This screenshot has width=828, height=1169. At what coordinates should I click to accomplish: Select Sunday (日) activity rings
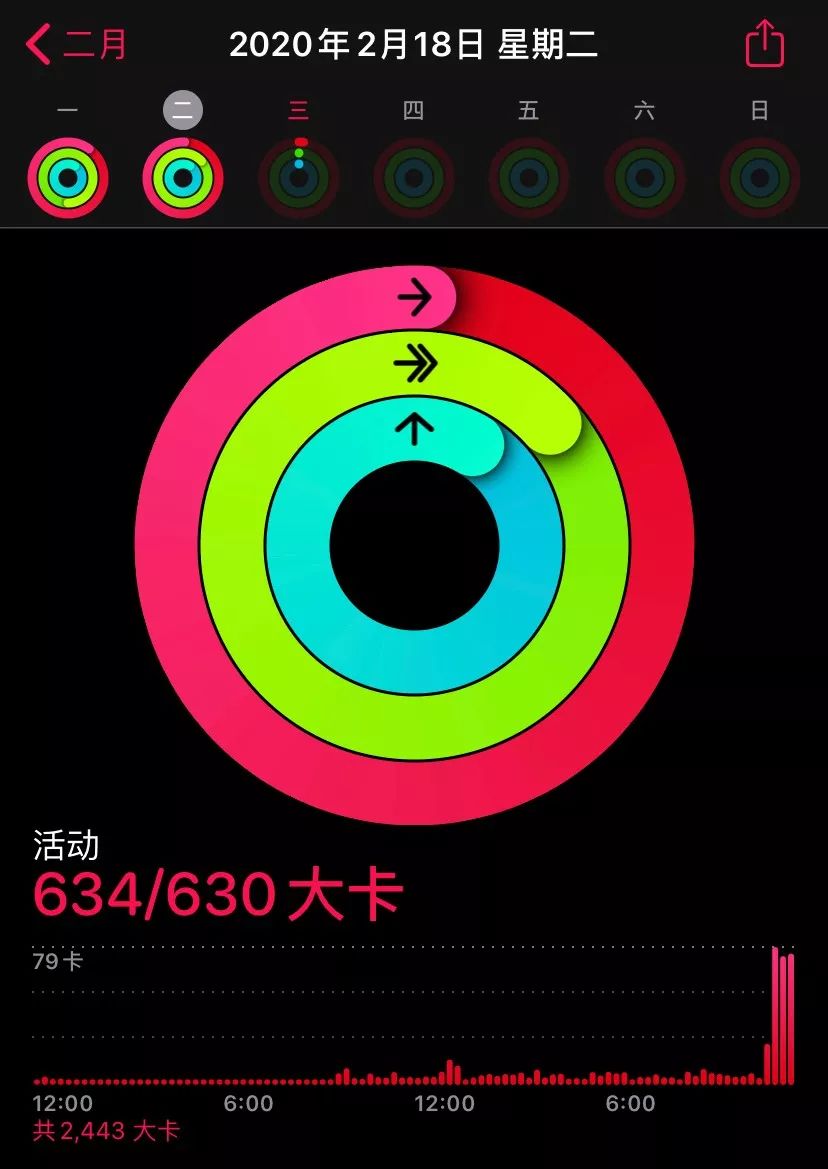(x=759, y=178)
